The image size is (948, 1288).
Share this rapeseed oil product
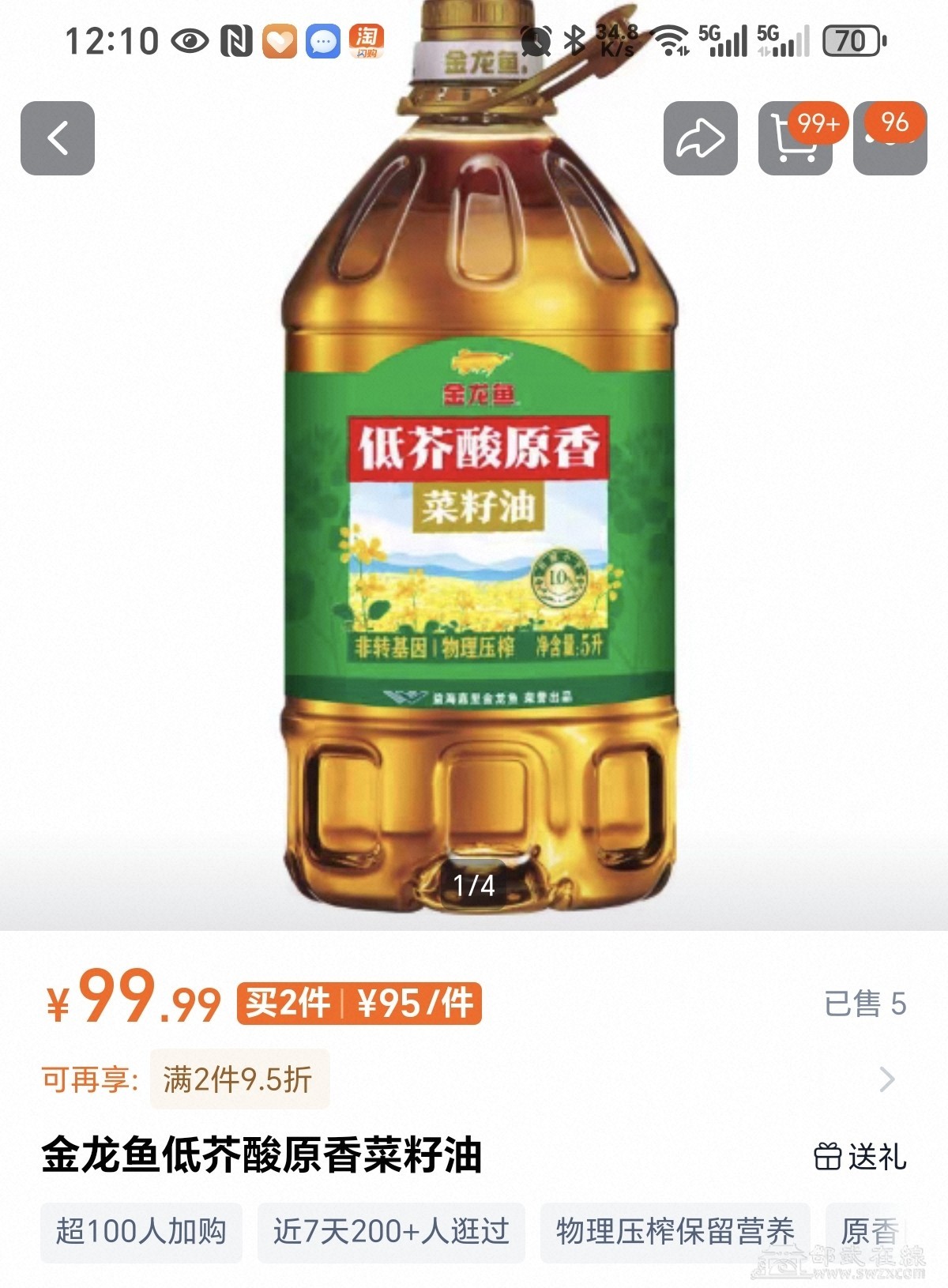(x=700, y=138)
